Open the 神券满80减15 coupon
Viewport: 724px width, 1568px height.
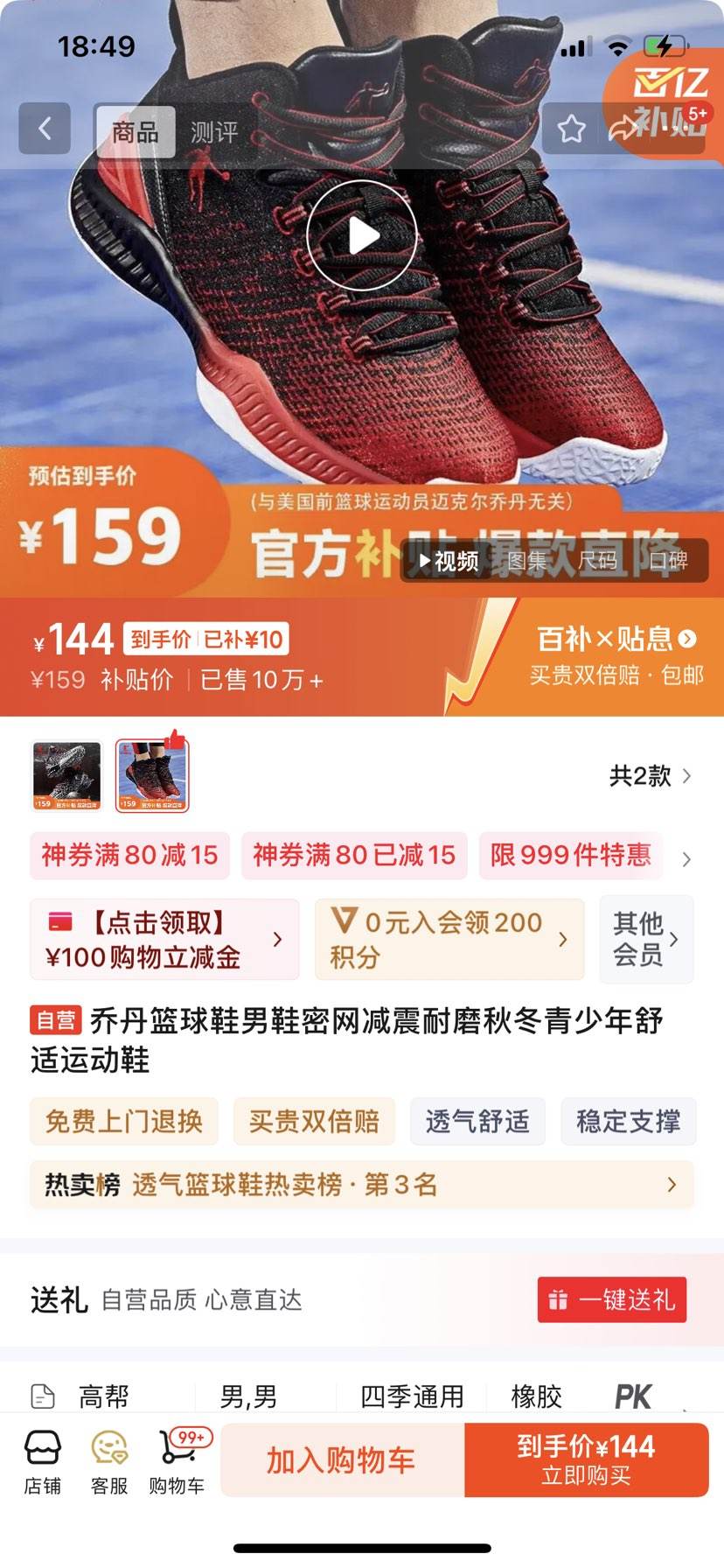point(130,855)
